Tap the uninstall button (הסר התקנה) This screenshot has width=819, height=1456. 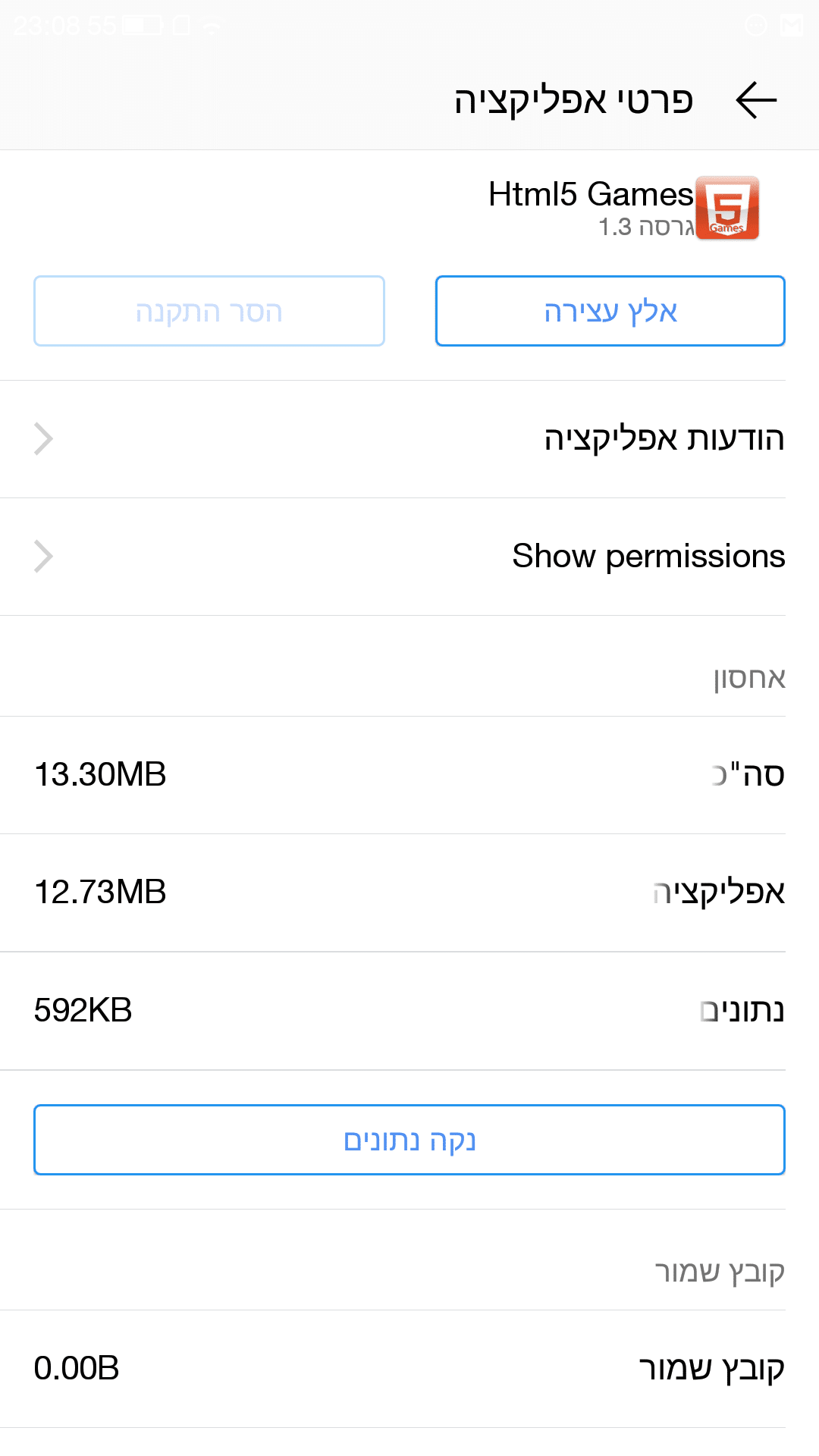tap(209, 311)
